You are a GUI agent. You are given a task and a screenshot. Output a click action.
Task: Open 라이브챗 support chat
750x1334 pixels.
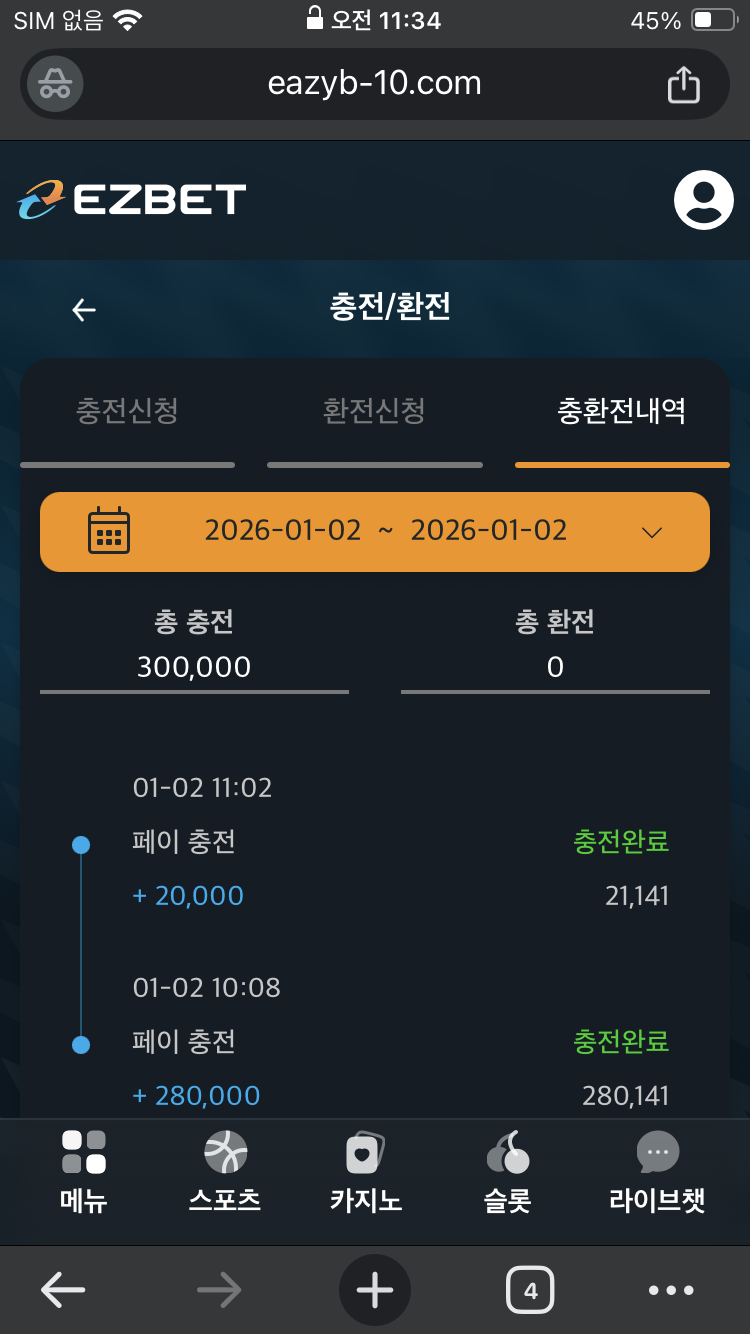[x=657, y=1171]
